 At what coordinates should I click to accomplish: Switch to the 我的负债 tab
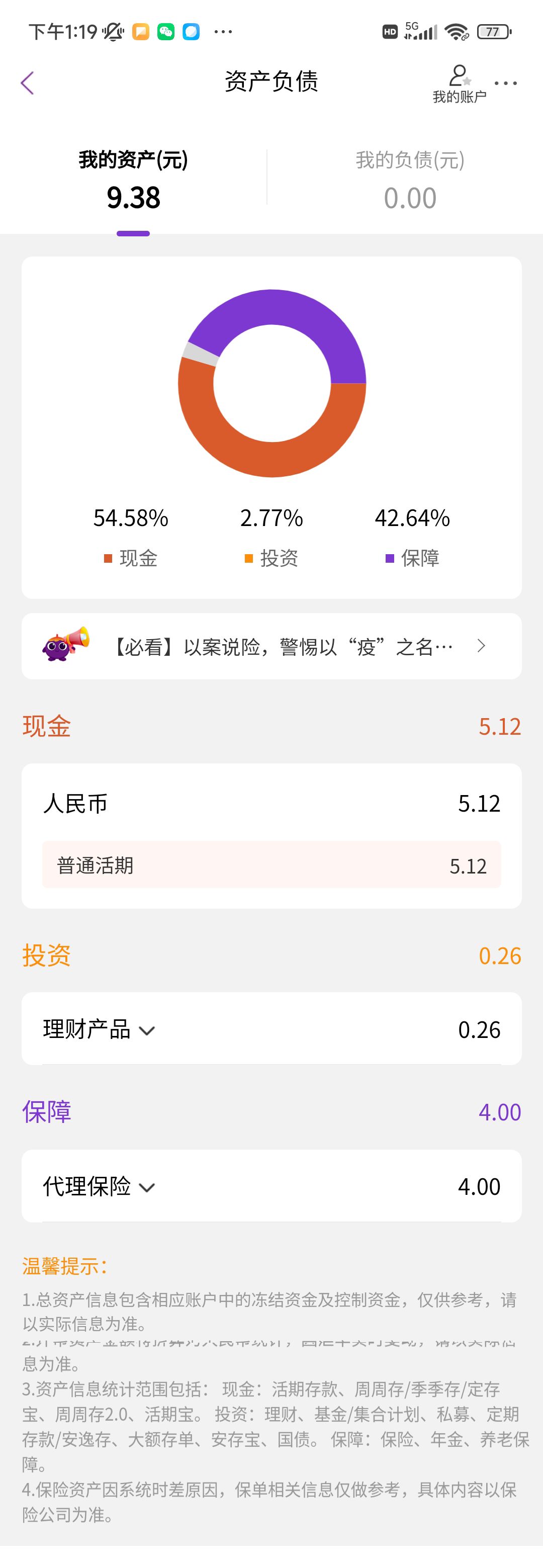coord(410,180)
